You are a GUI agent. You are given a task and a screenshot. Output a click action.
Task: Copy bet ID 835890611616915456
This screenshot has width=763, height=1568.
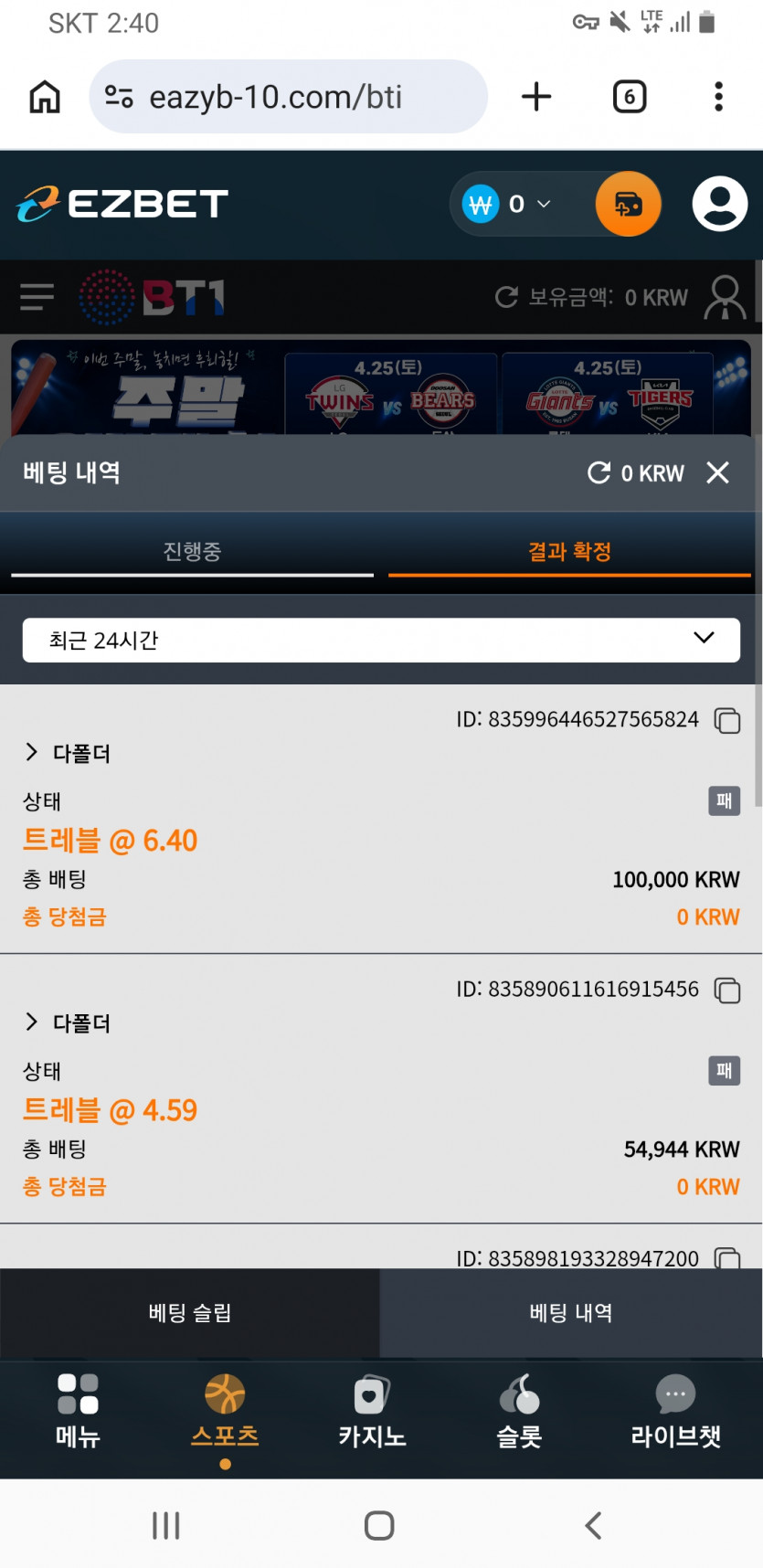[727, 990]
